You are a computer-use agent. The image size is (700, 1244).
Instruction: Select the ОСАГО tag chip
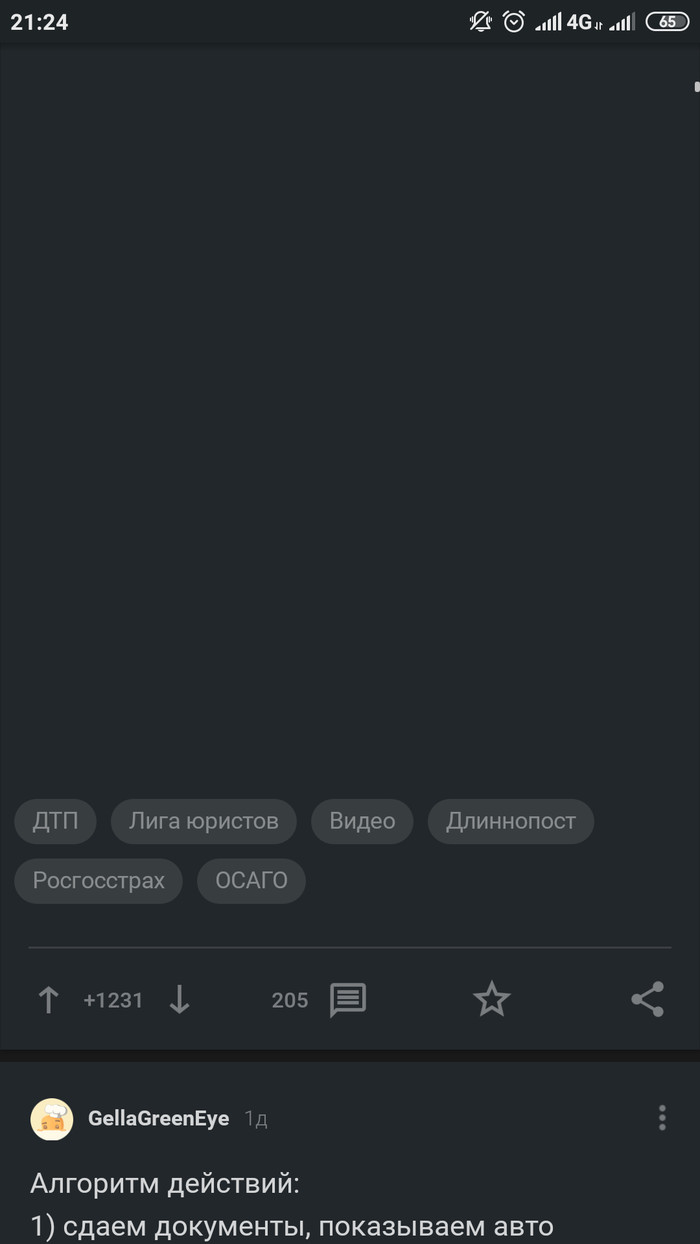point(251,881)
